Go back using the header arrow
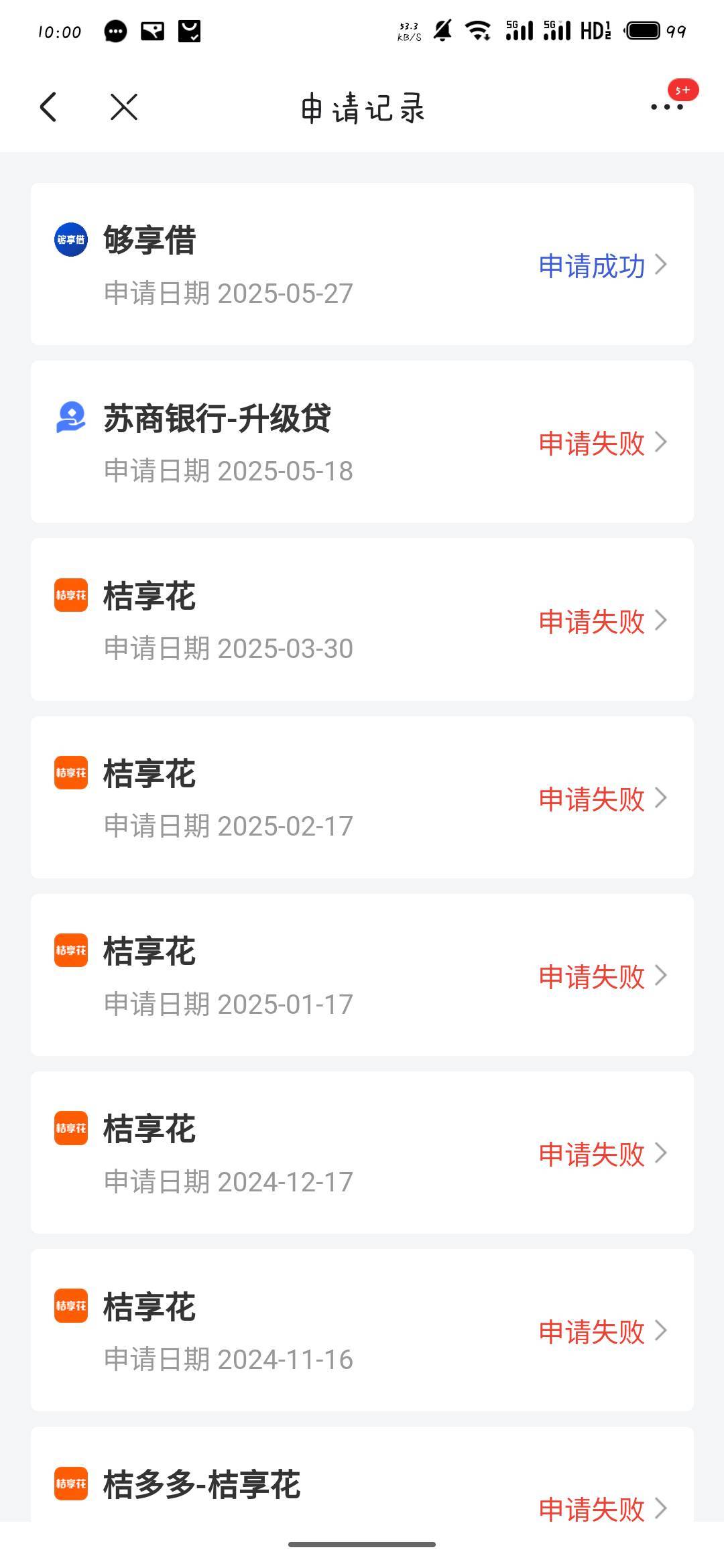 click(x=48, y=107)
